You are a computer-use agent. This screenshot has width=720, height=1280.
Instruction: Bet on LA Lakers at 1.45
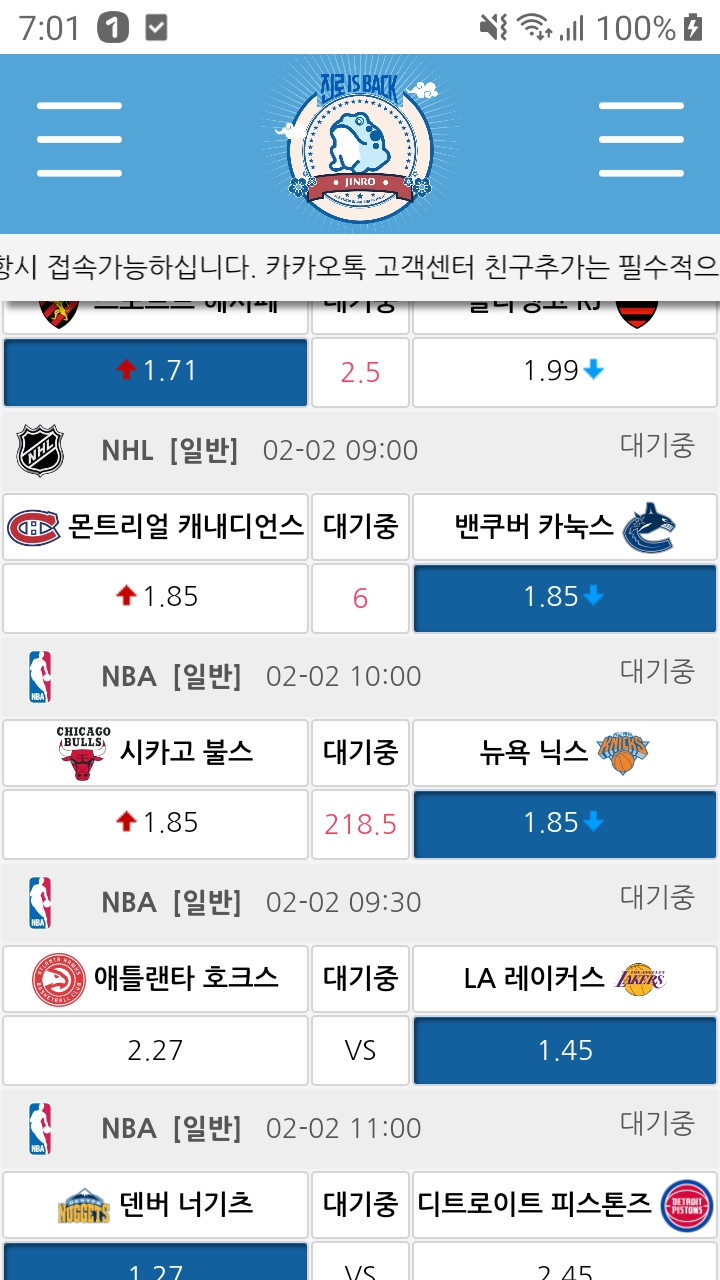pyautogui.click(x=565, y=1051)
